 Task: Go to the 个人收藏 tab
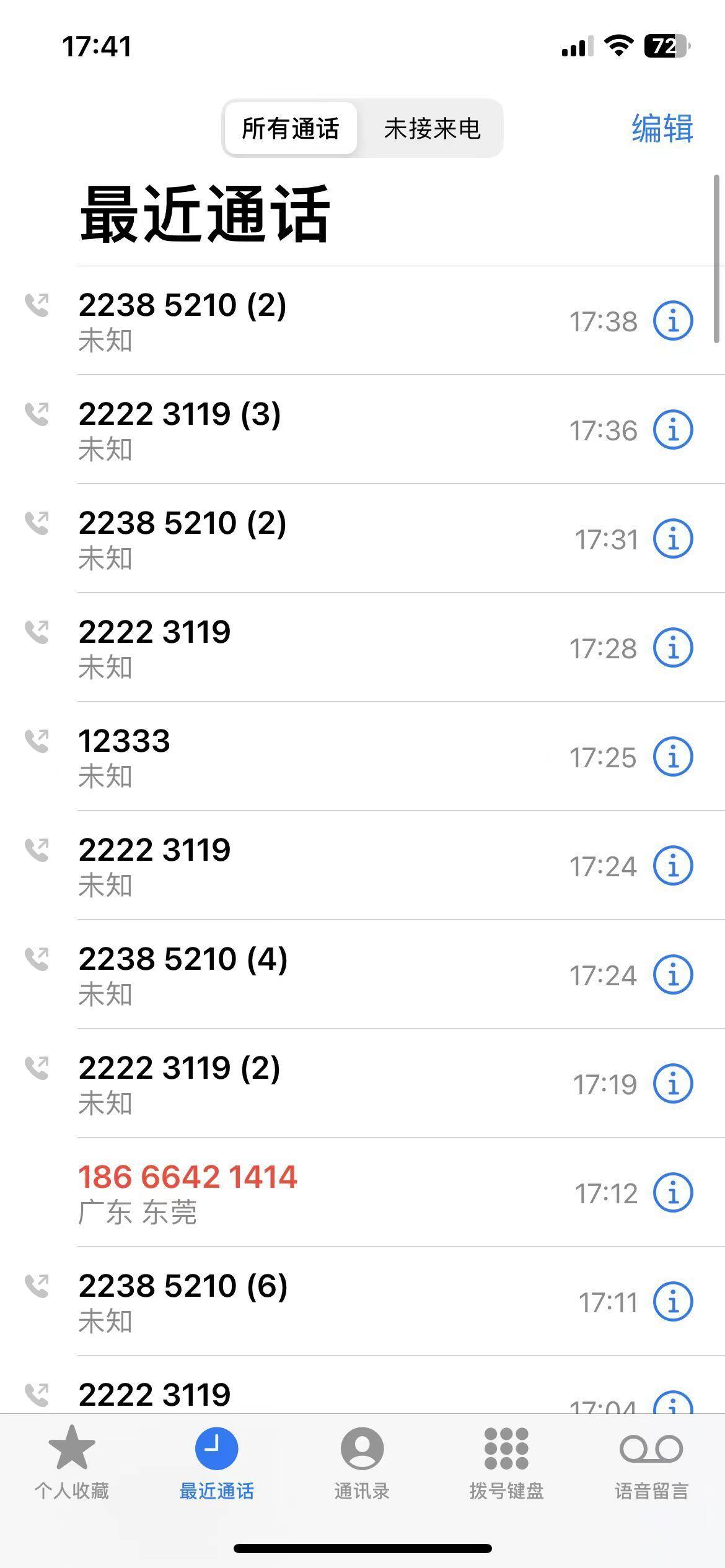click(x=72, y=1463)
